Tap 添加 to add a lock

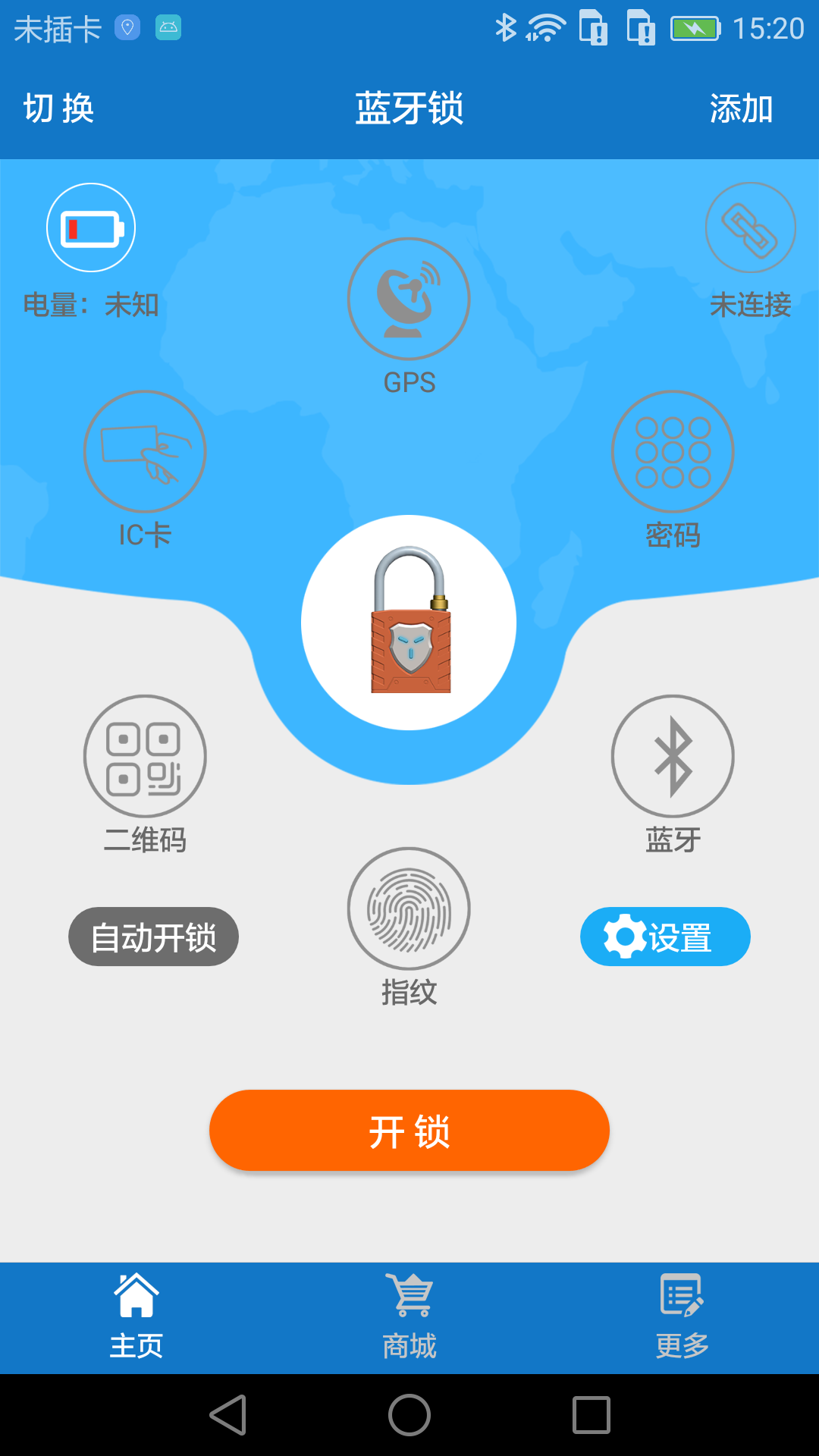[x=741, y=109]
